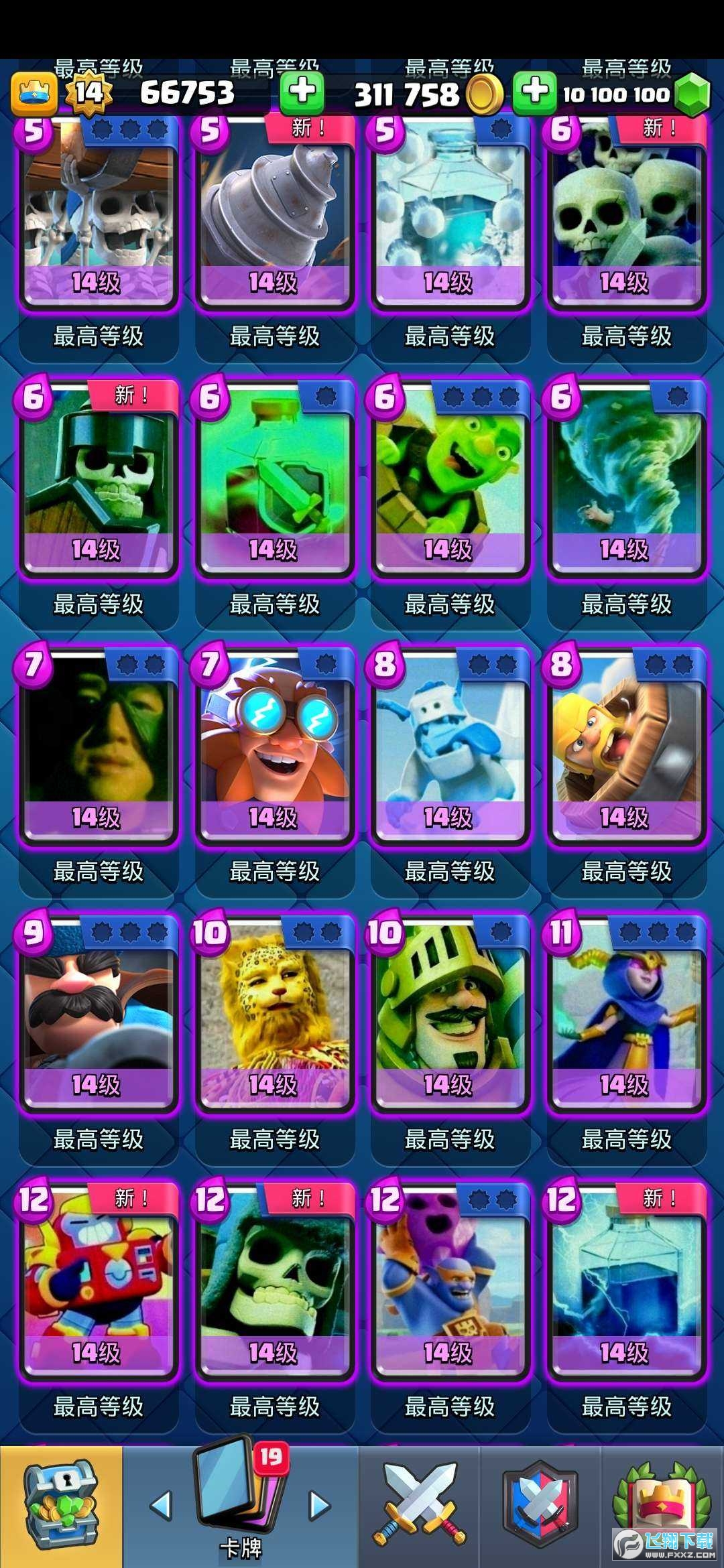Screen dimensions: 724x1568
Task: Tap the green plus to add gold
Action: click(x=302, y=92)
